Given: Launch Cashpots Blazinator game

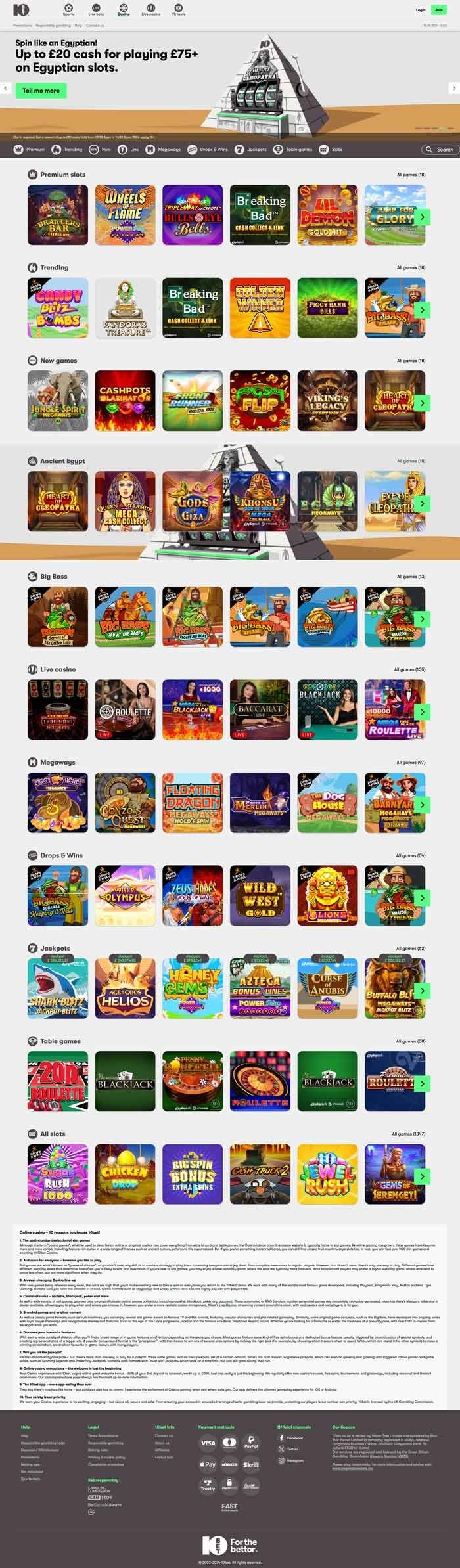Looking at the screenshot, I should (125, 400).
